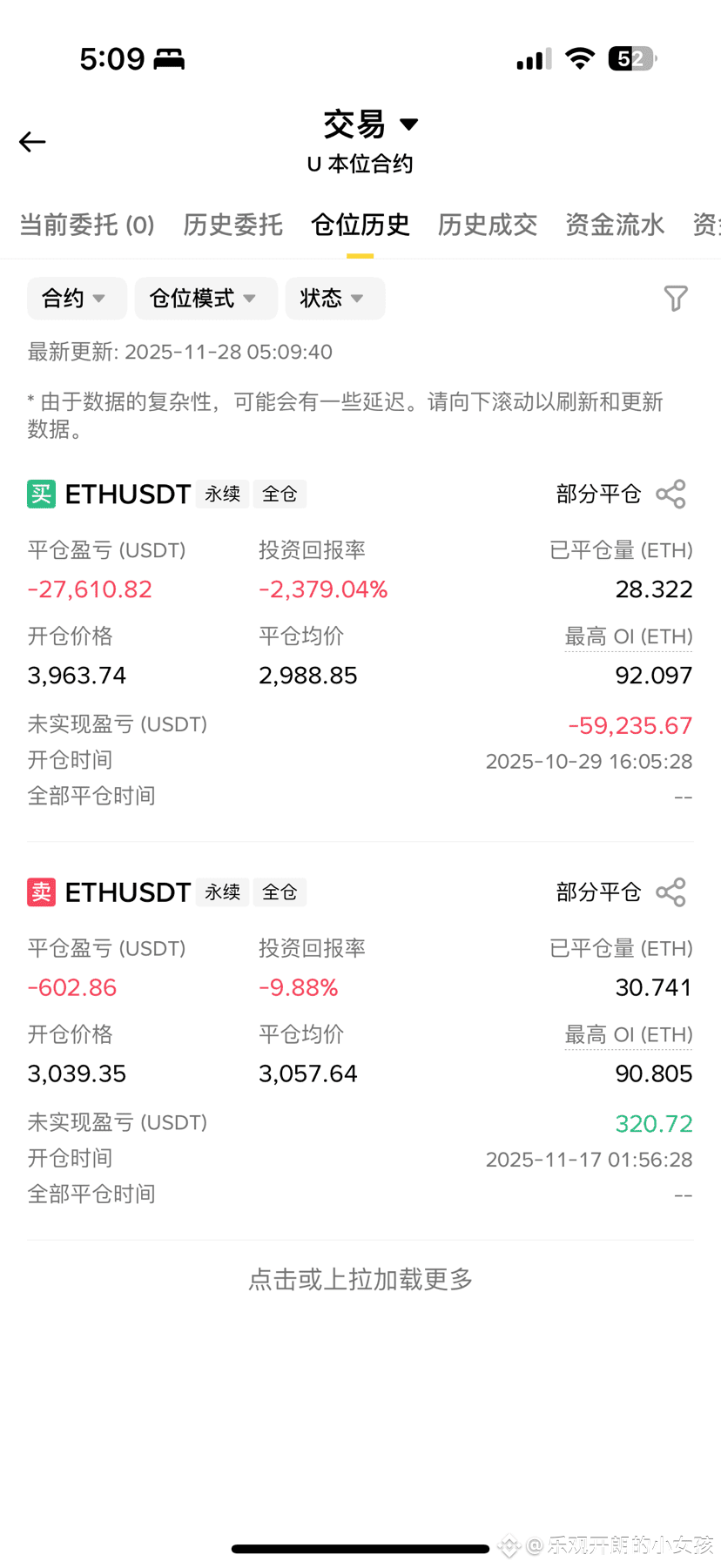Switch to the 资金流水 tab
This screenshot has height=1568, width=721.
(x=615, y=225)
